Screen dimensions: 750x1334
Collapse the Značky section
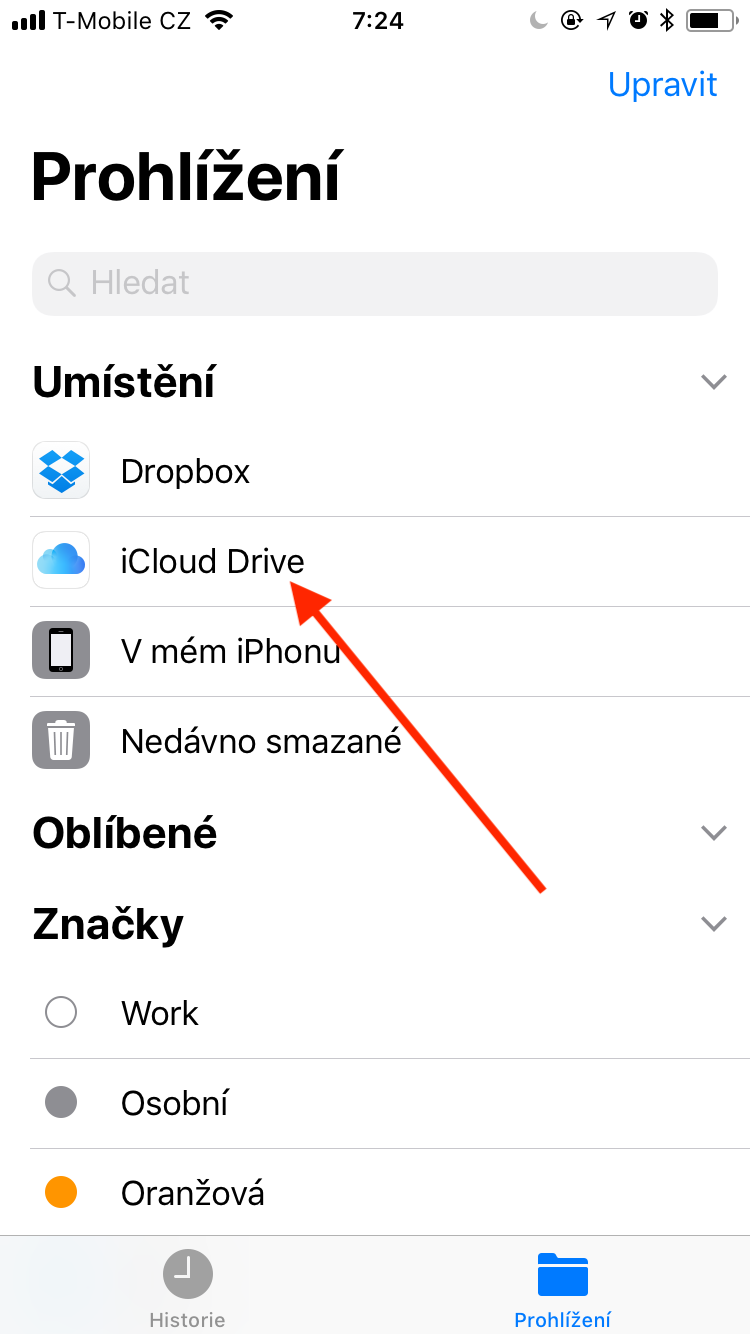click(713, 923)
